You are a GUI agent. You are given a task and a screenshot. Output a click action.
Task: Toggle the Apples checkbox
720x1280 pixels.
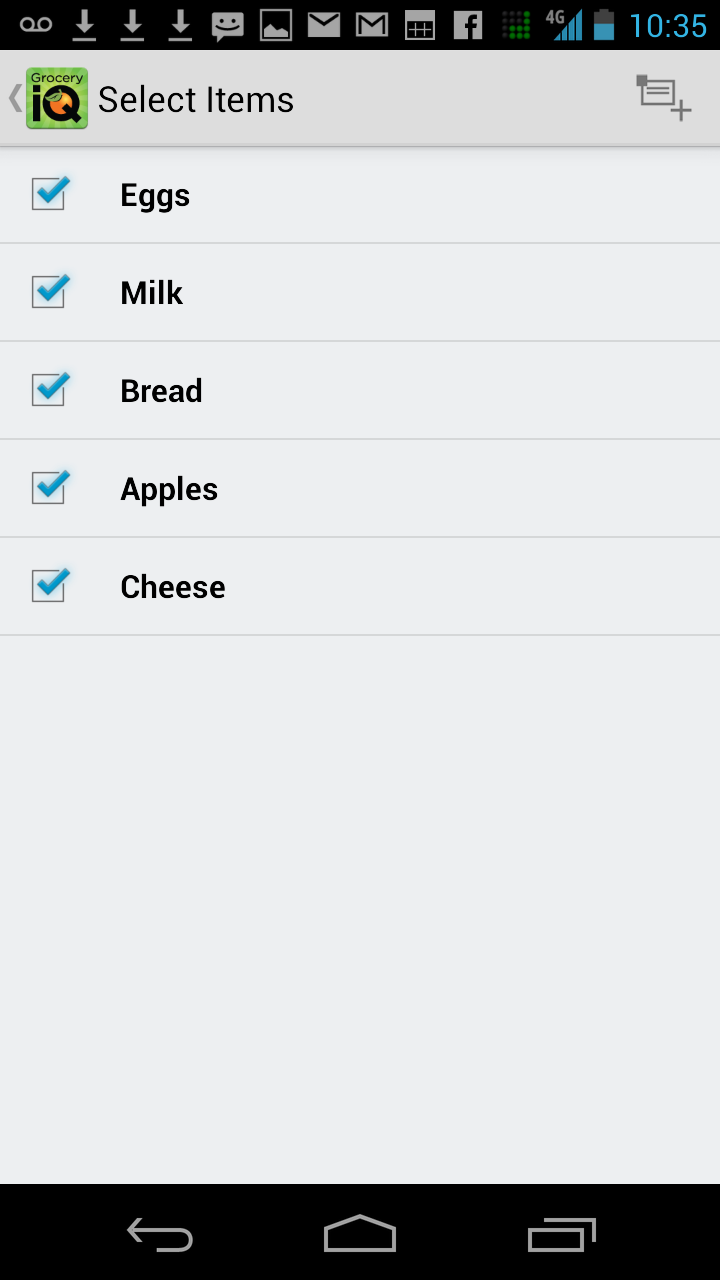coord(50,487)
